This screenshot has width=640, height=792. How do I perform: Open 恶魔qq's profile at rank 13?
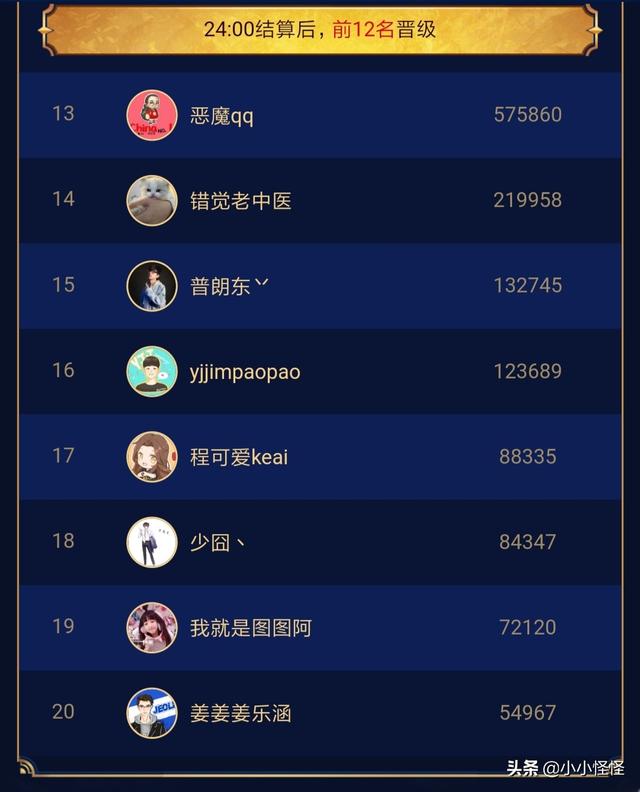(320, 115)
